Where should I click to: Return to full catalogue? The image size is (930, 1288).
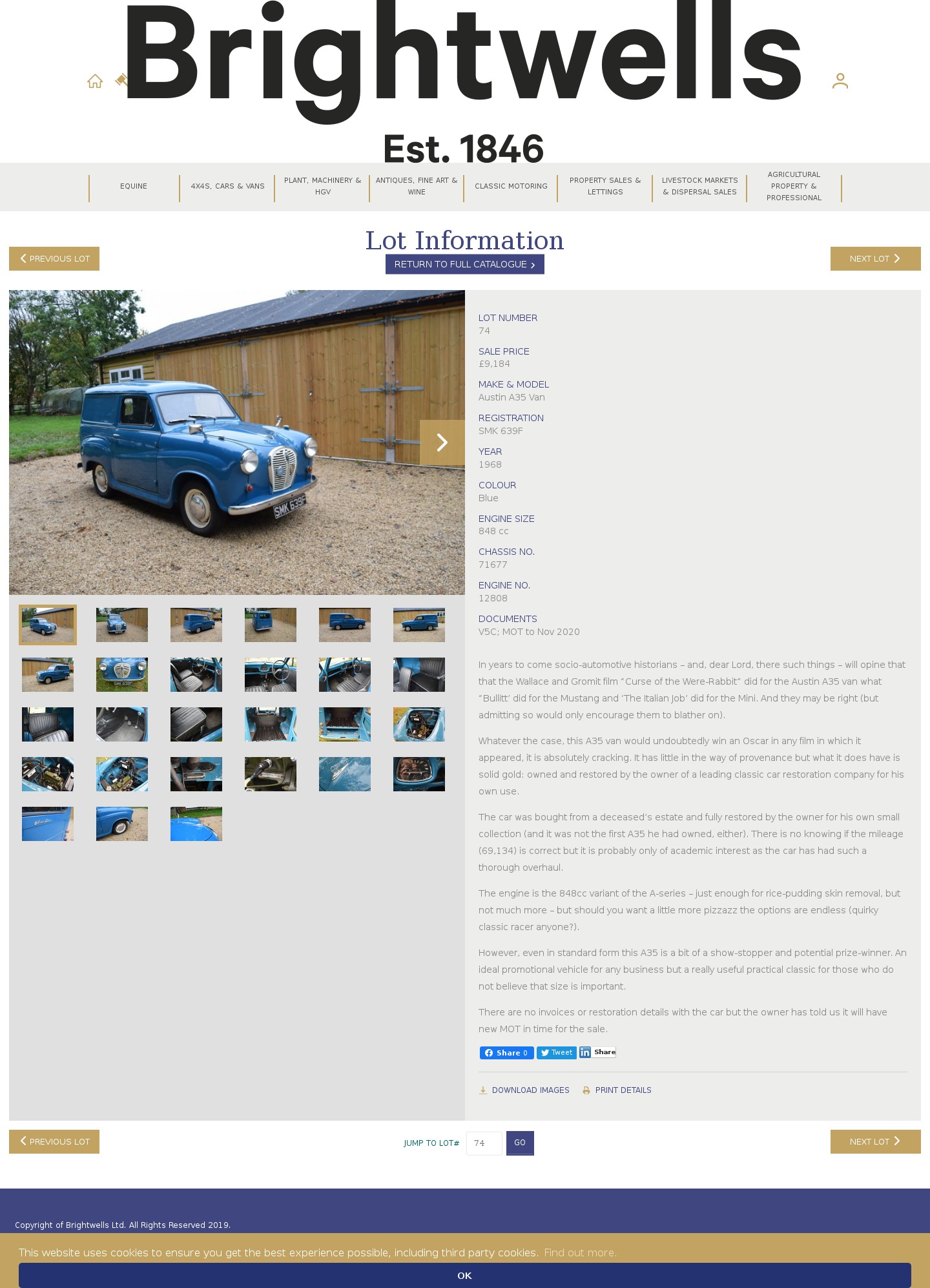[464, 264]
